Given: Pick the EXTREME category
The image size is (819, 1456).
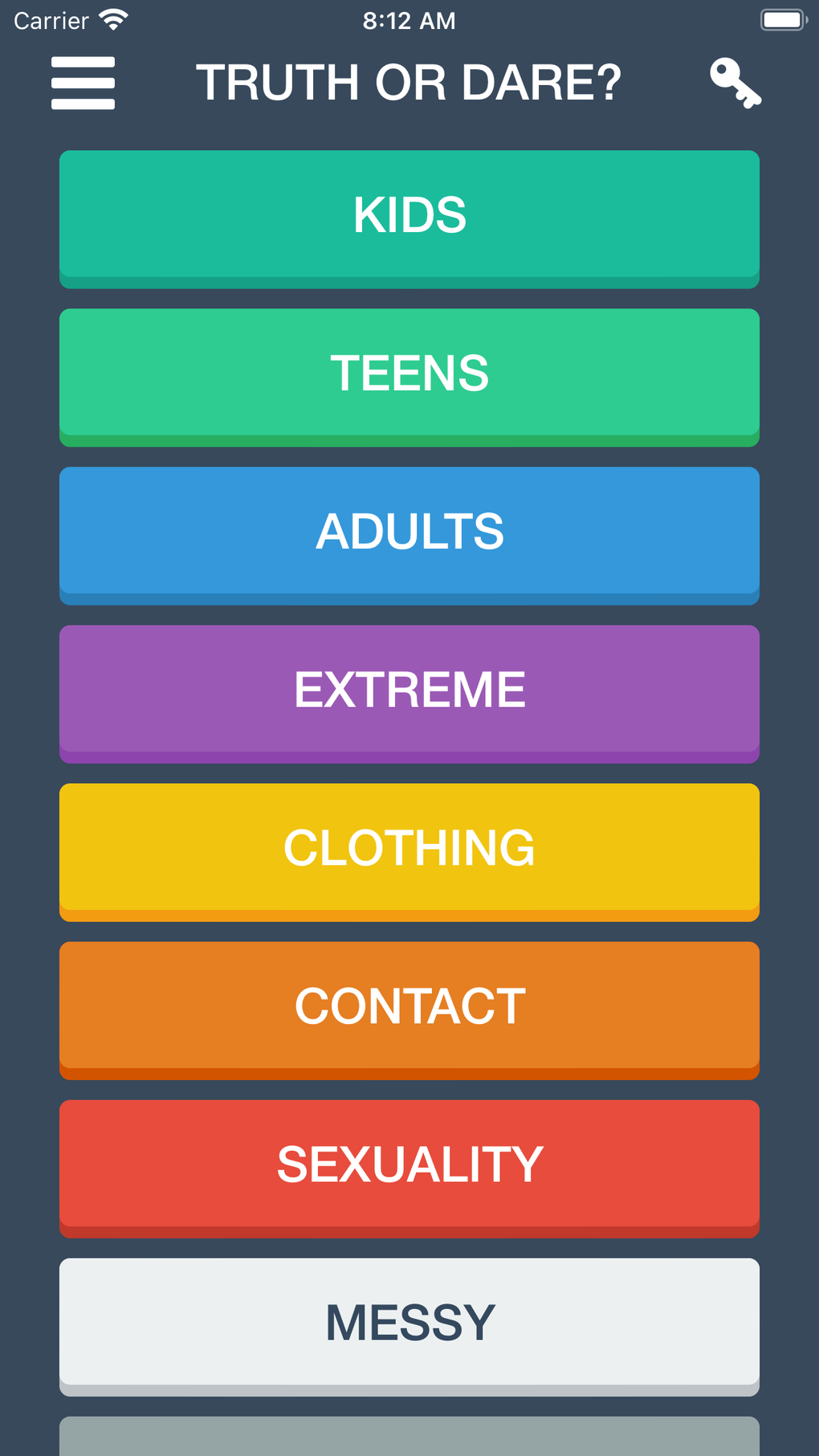Looking at the screenshot, I should [x=409, y=690].
